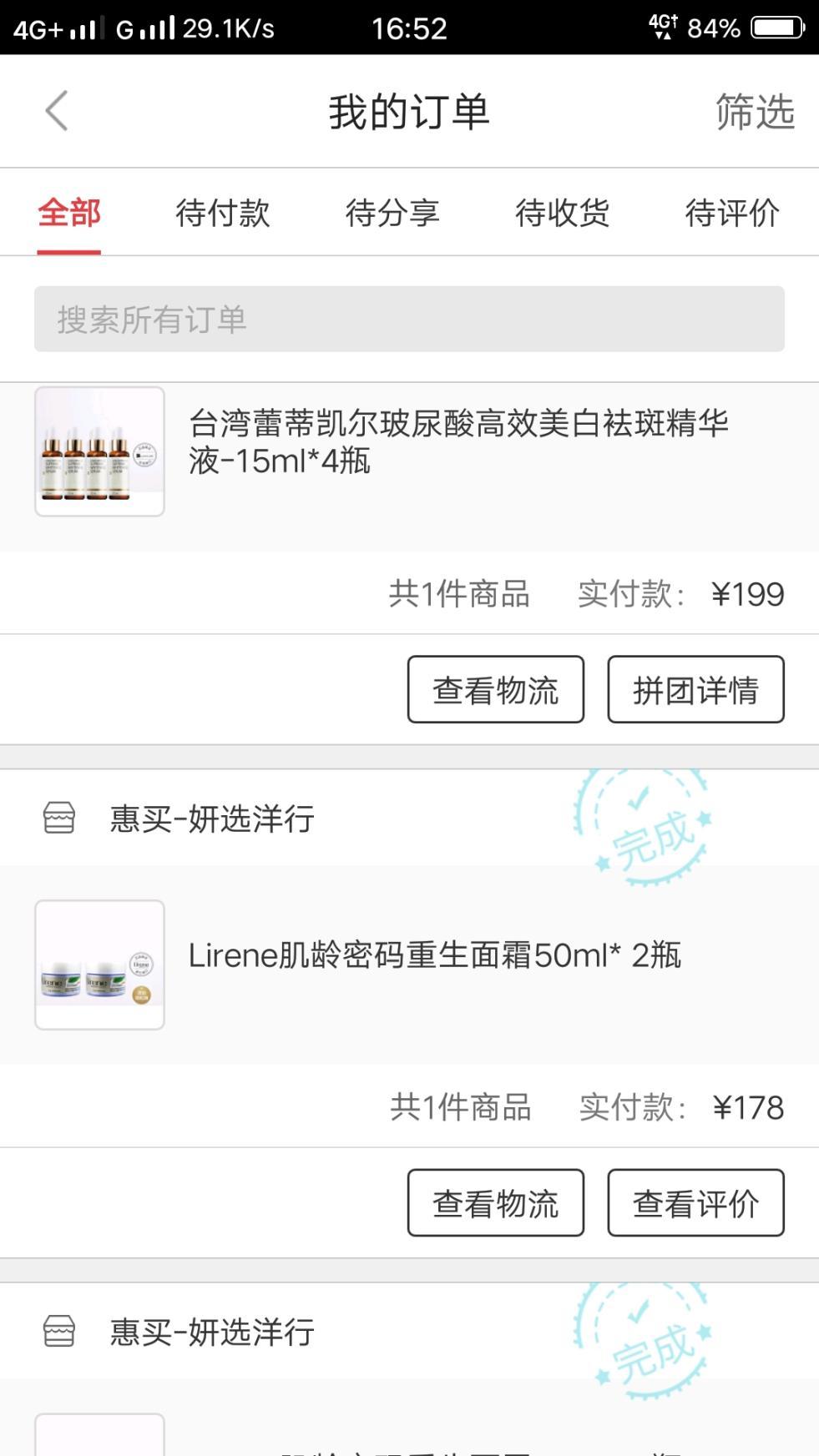Tap 查看评价 for the Lirene order
The height and width of the screenshot is (1456, 819).
(695, 1202)
